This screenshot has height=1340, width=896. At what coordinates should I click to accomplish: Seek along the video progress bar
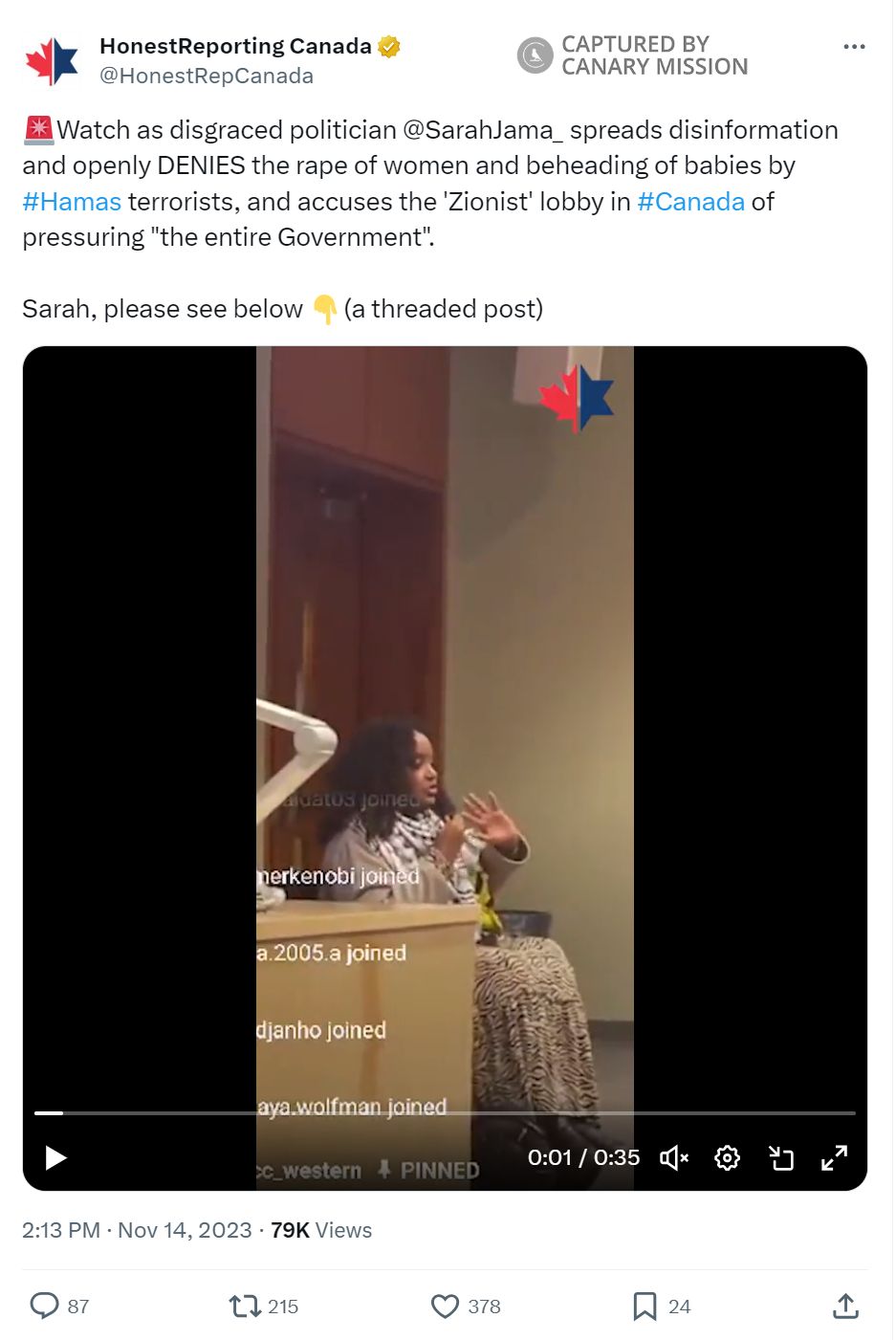point(445,1113)
